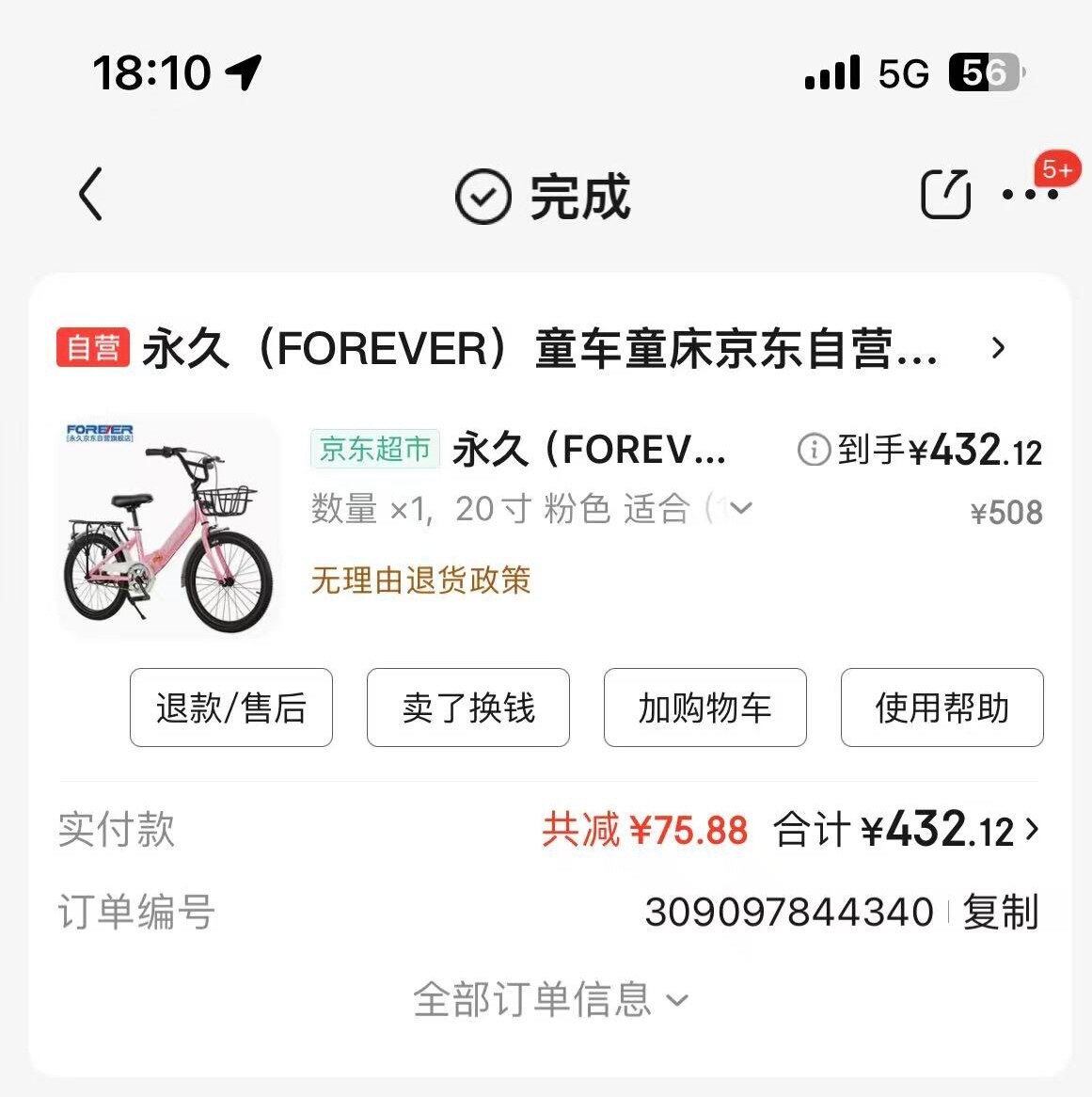
Task: Share this order via the share icon
Action: coord(945,195)
